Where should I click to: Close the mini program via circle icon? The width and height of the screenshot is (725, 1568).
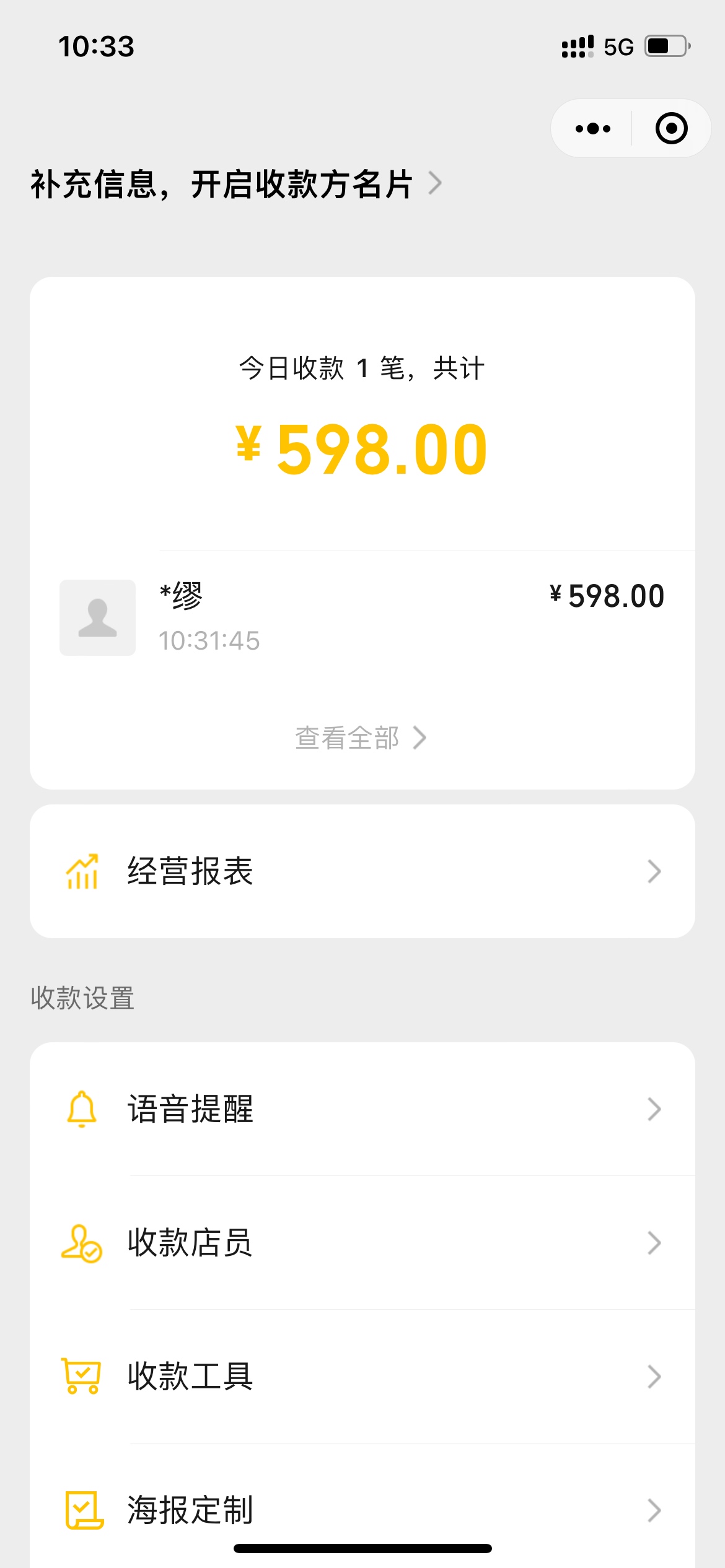[x=671, y=129]
